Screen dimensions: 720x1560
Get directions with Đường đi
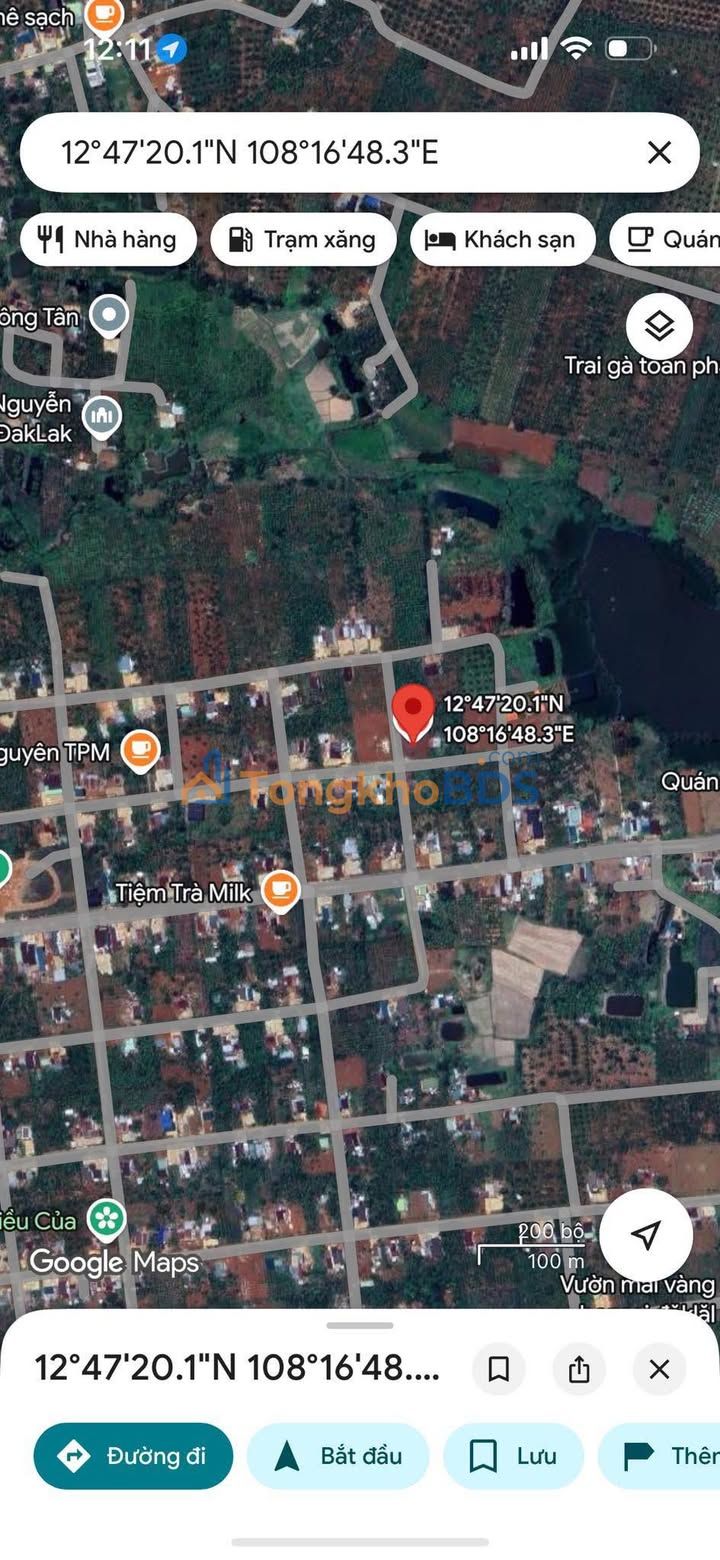pos(133,1456)
